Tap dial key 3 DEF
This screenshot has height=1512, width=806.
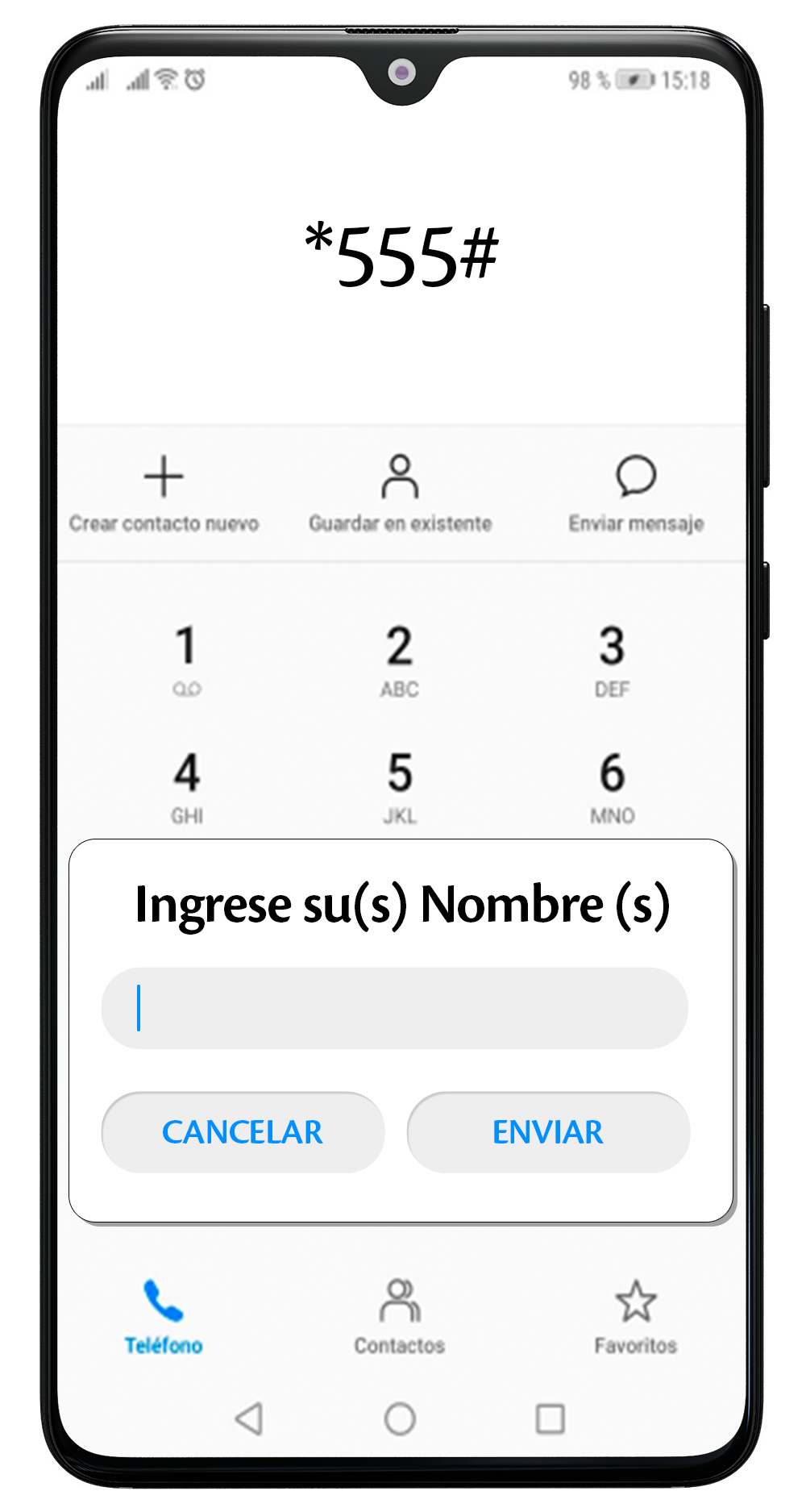[x=612, y=658]
